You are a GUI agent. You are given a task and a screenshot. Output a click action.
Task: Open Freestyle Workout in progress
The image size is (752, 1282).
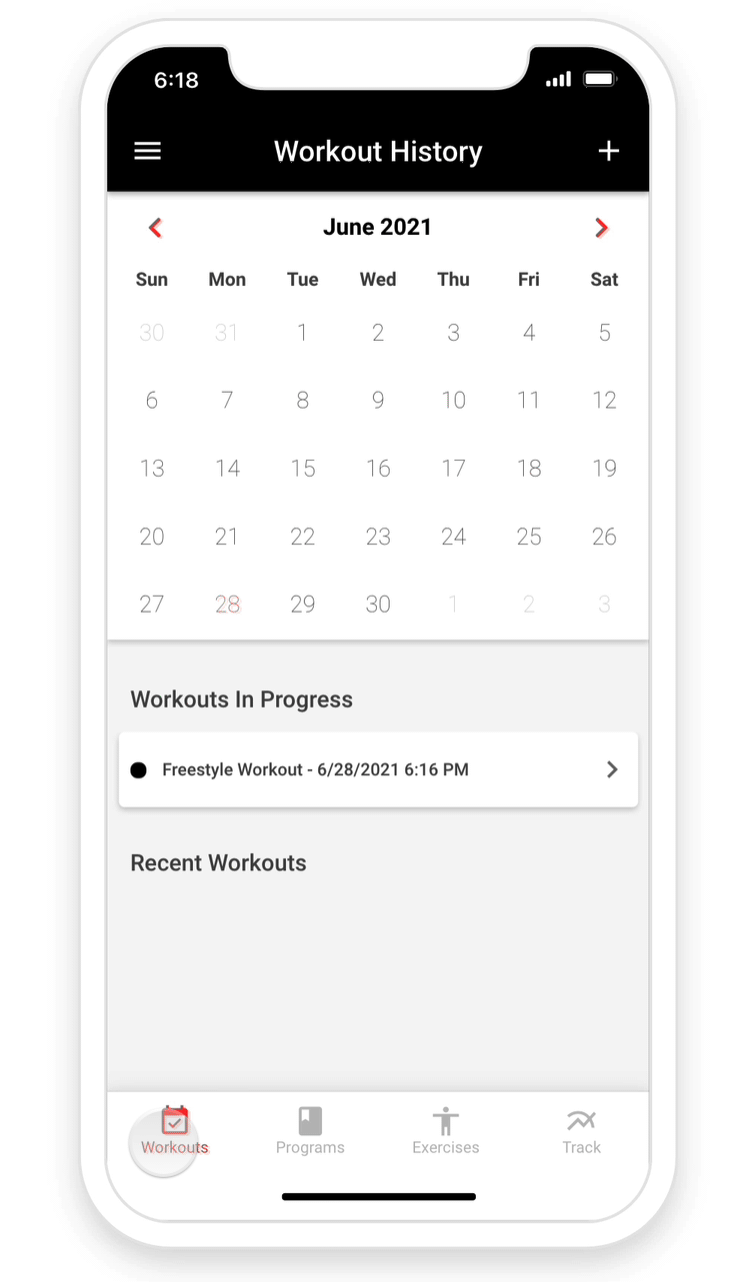[378, 770]
